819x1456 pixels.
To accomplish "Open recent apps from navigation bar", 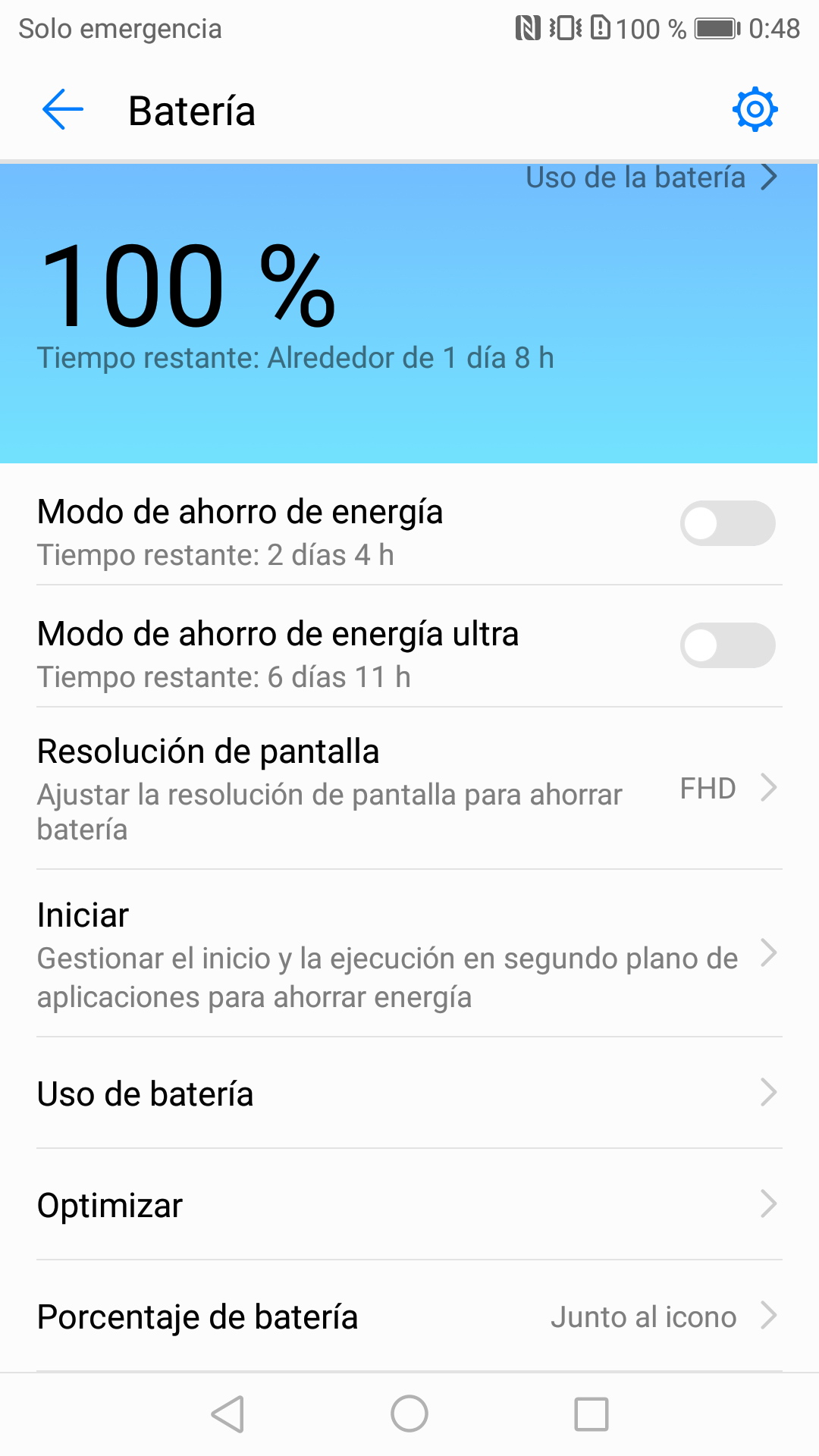I will (591, 1414).
